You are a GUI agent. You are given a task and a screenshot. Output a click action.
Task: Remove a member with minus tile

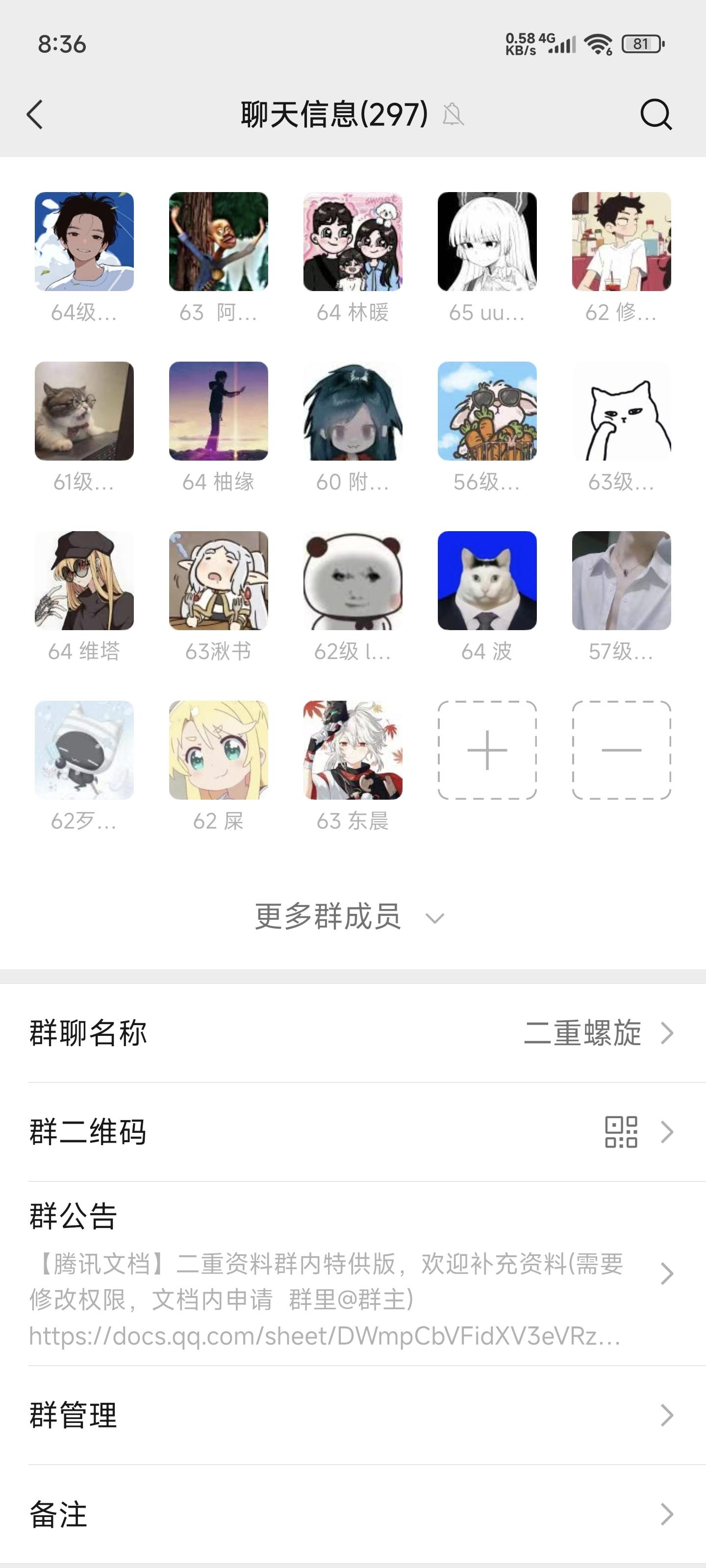[x=621, y=749]
